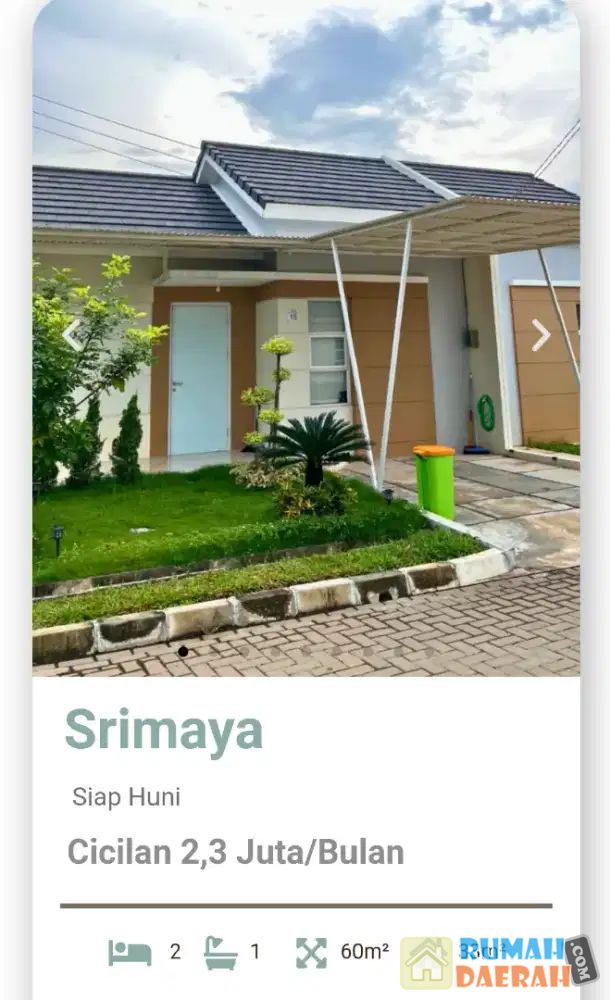Tap the carousel page indicator dots
This screenshot has width=610, height=1000.
305,651
